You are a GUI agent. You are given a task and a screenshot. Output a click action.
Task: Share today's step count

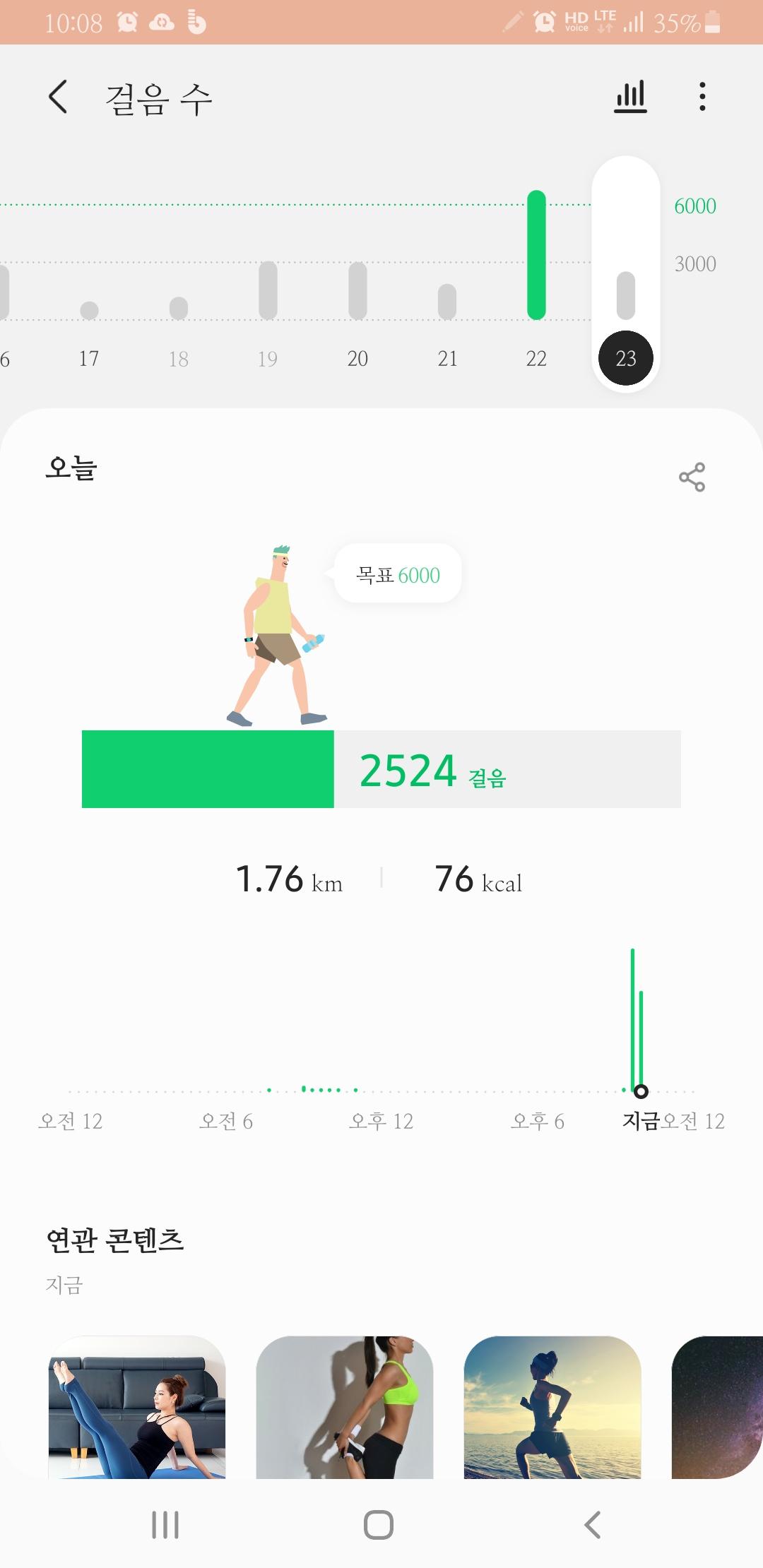(692, 477)
